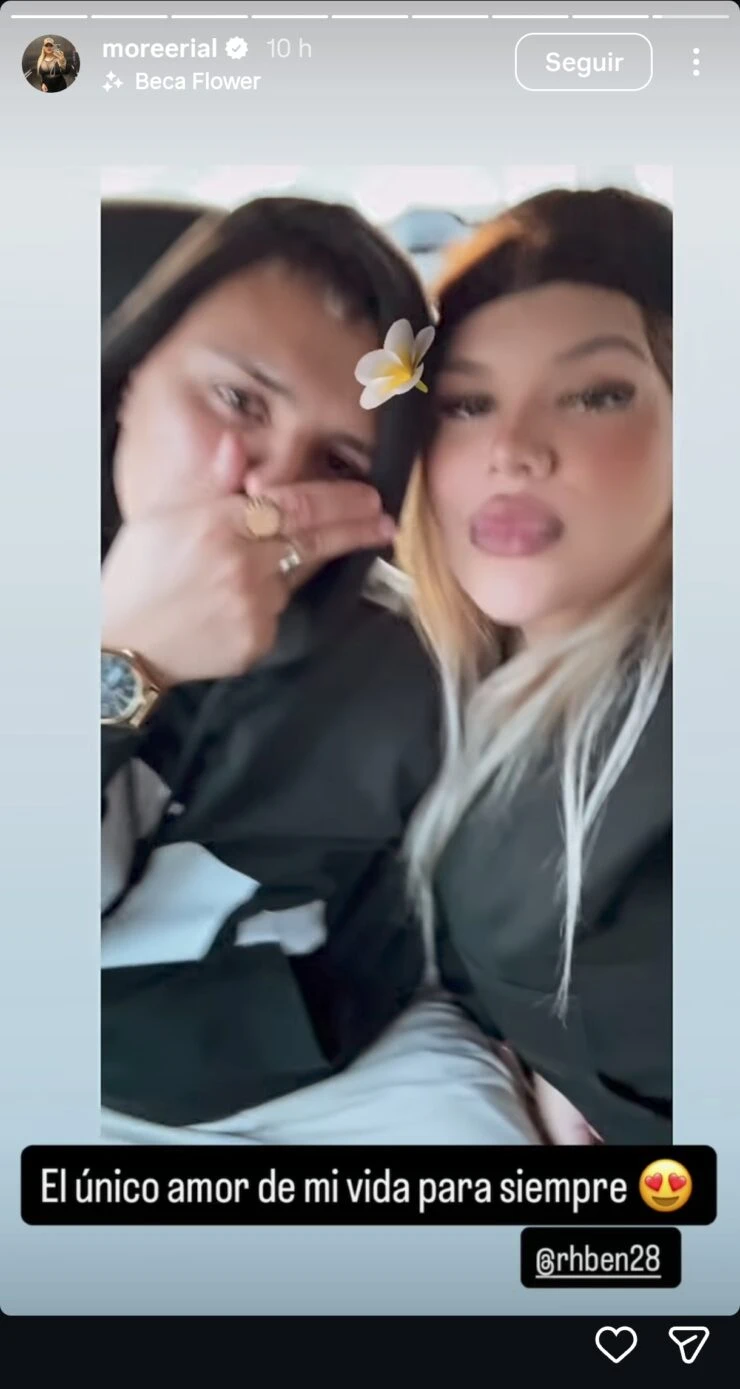The width and height of the screenshot is (740, 1389).
Task: Like this story with the heart
Action: coord(616,1344)
